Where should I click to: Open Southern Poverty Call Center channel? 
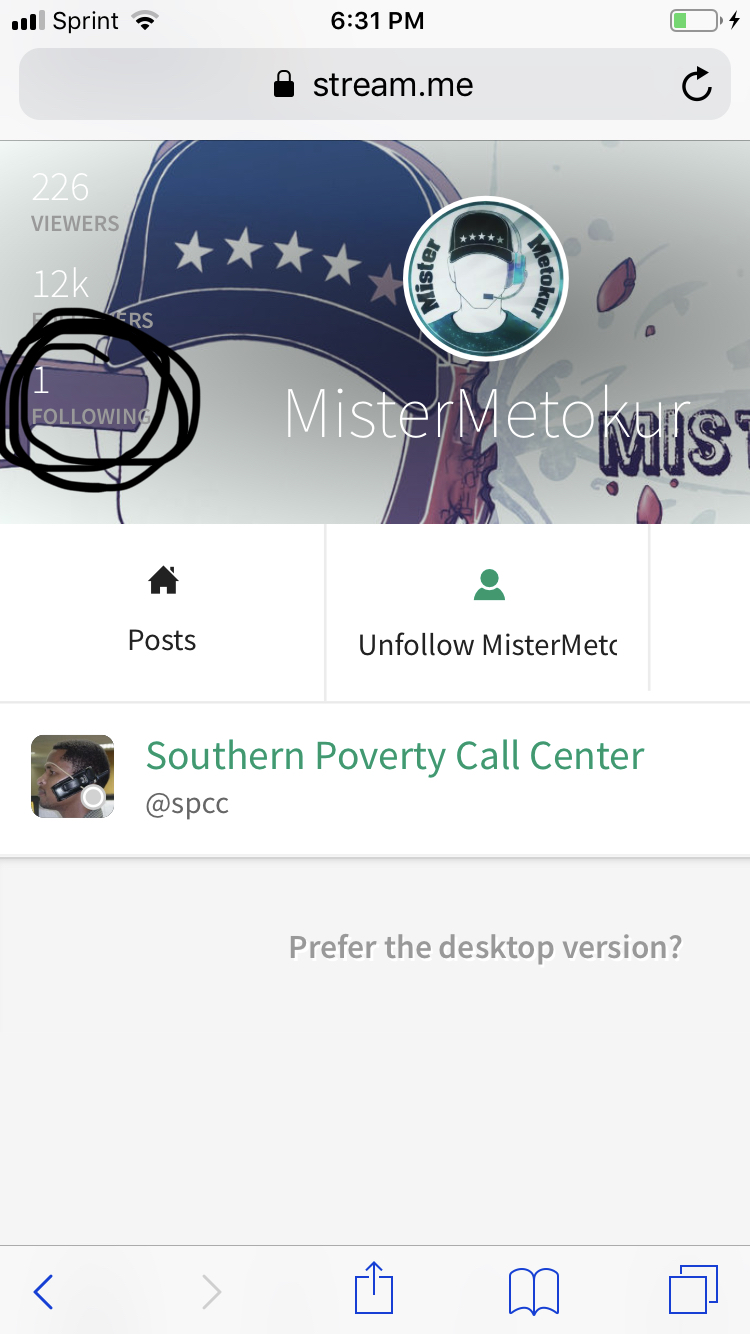395,756
